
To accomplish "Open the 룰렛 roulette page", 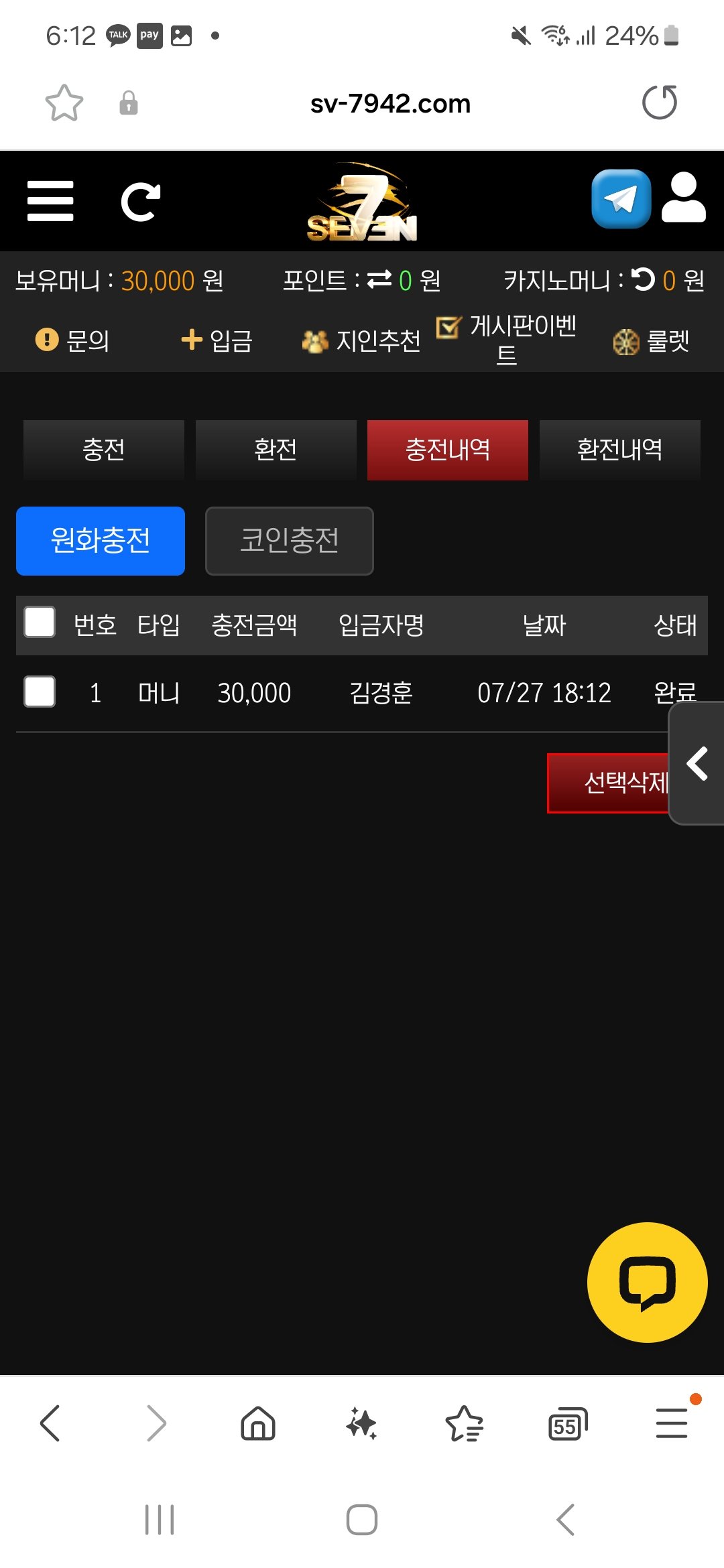I will (652, 341).
